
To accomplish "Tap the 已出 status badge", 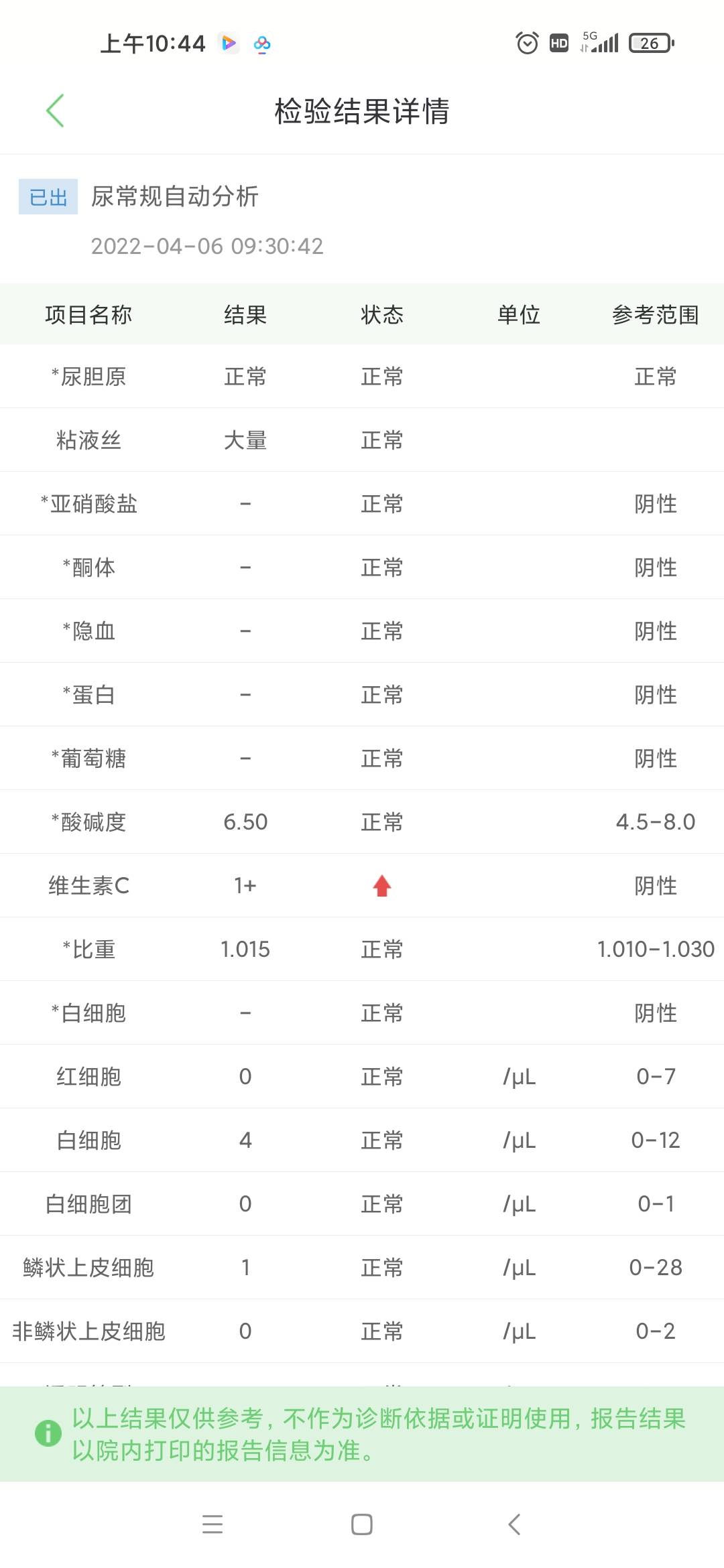I will tap(47, 198).
